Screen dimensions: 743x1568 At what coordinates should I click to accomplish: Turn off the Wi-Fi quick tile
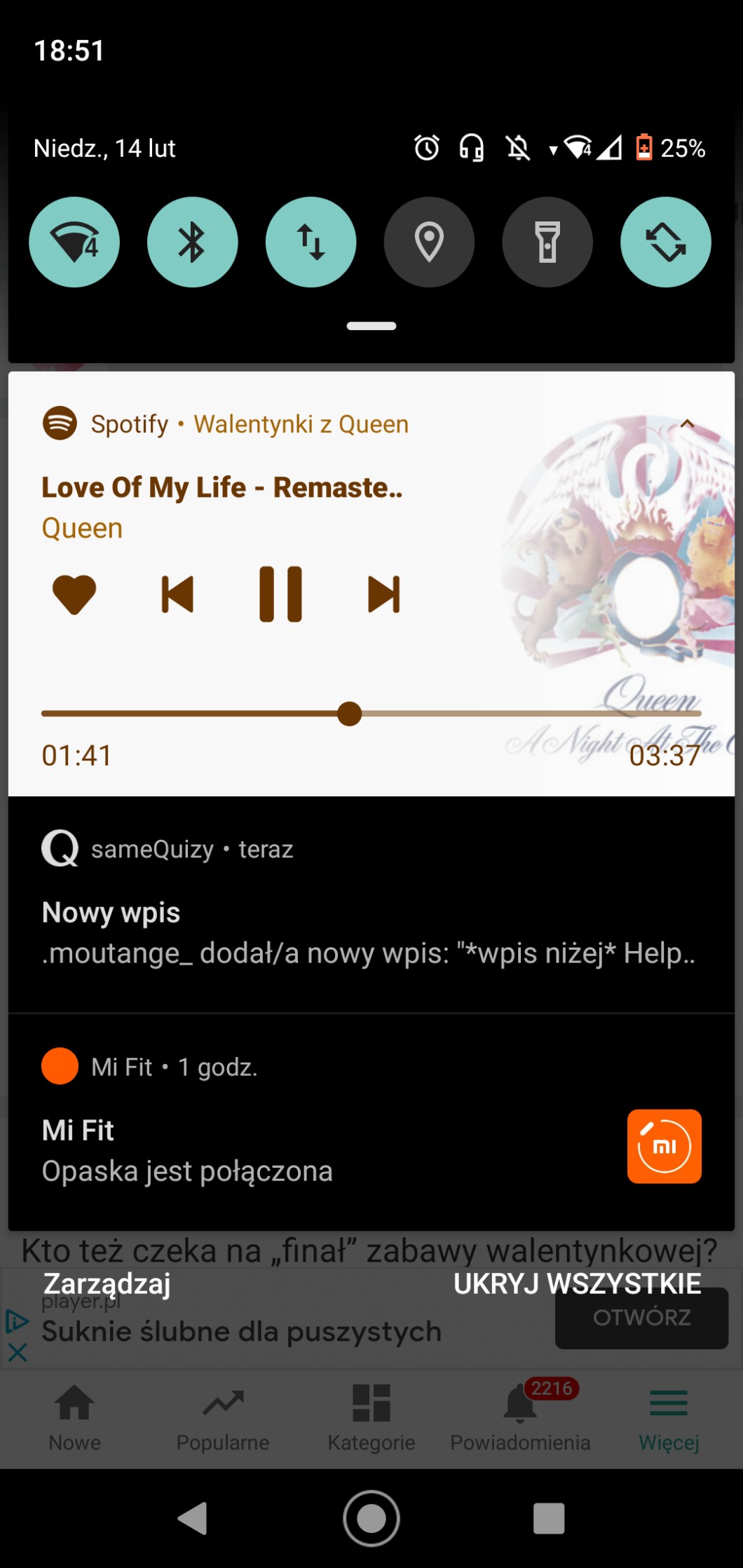point(74,243)
